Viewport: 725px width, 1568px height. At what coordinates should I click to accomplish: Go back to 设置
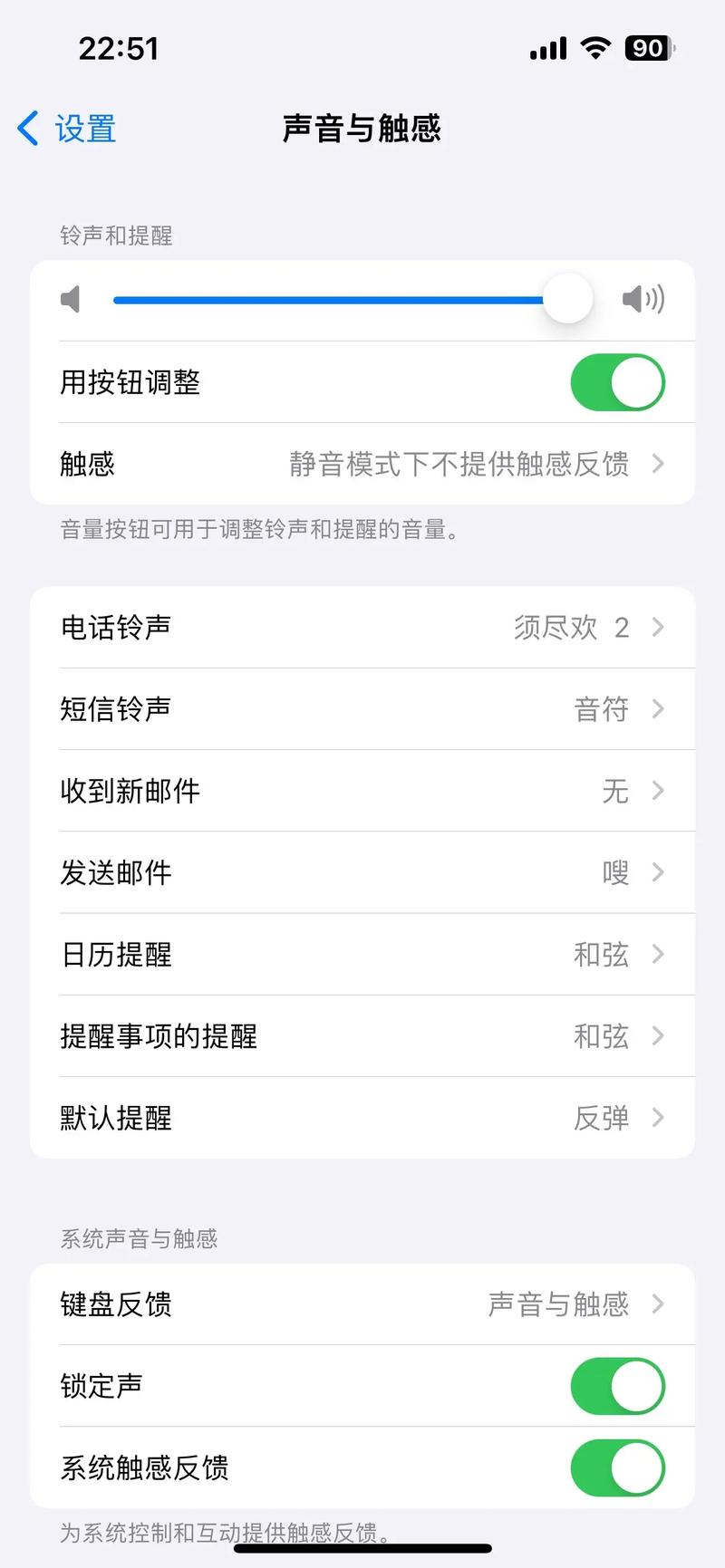pyautogui.click(x=68, y=129)
